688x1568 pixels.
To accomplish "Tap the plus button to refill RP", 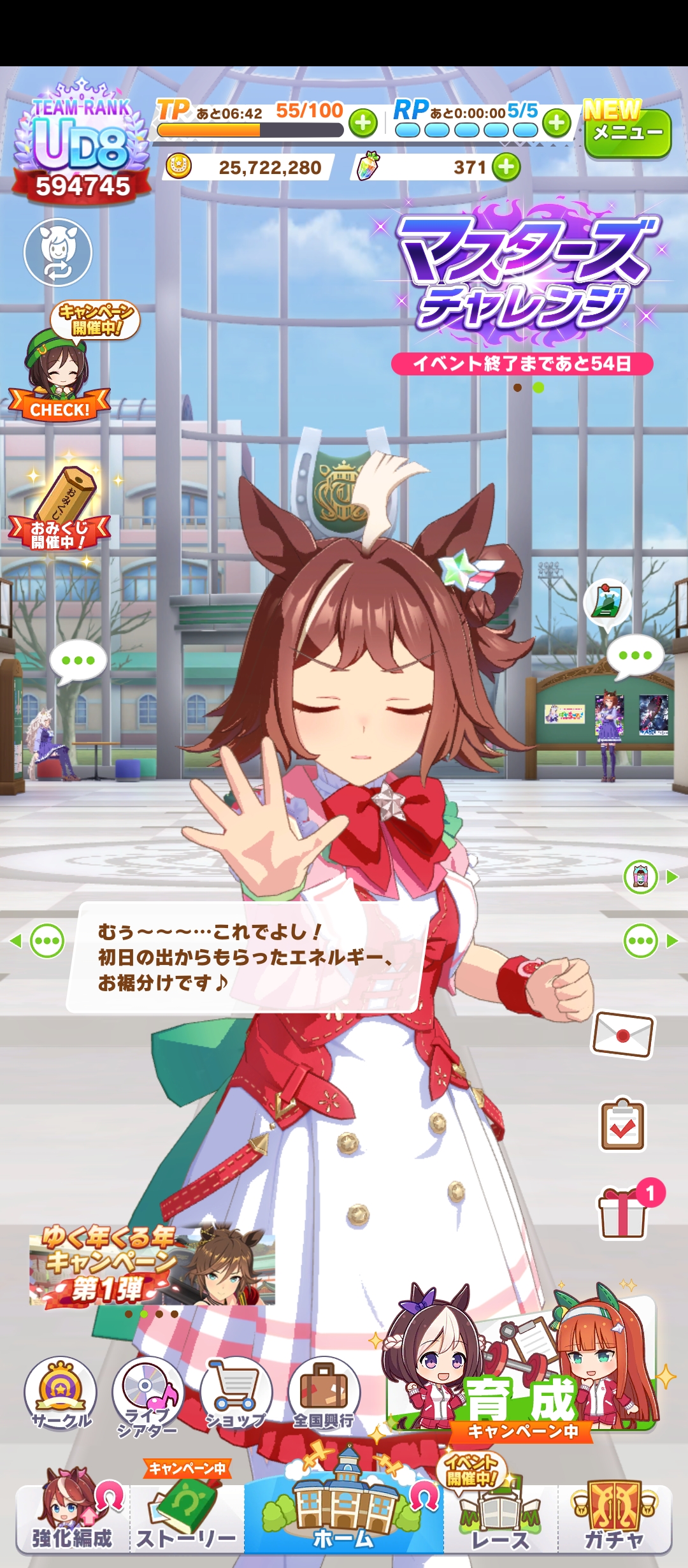I will pos(557,123).
